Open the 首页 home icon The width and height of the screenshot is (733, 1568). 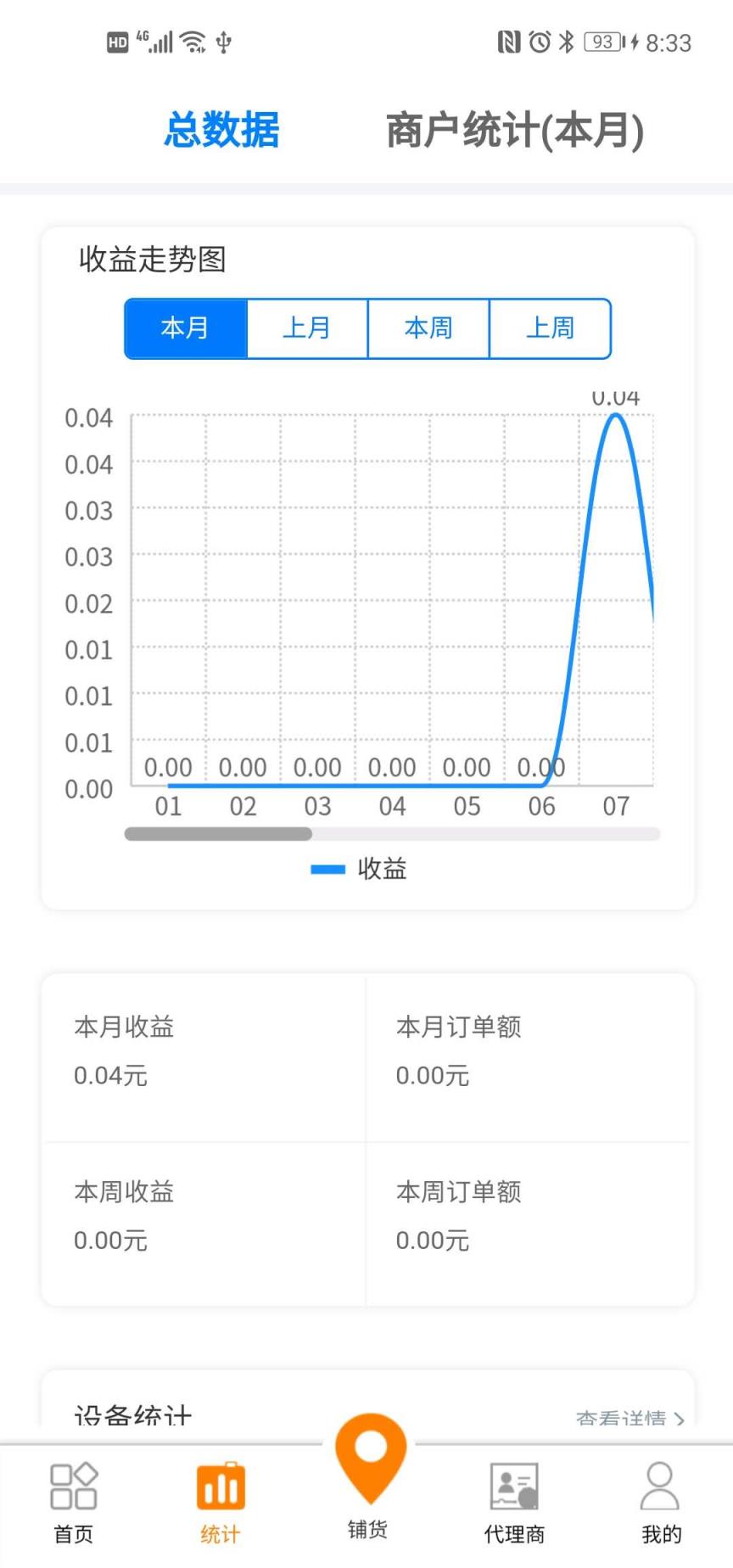pyautogui.click(x=73, y=1485)
